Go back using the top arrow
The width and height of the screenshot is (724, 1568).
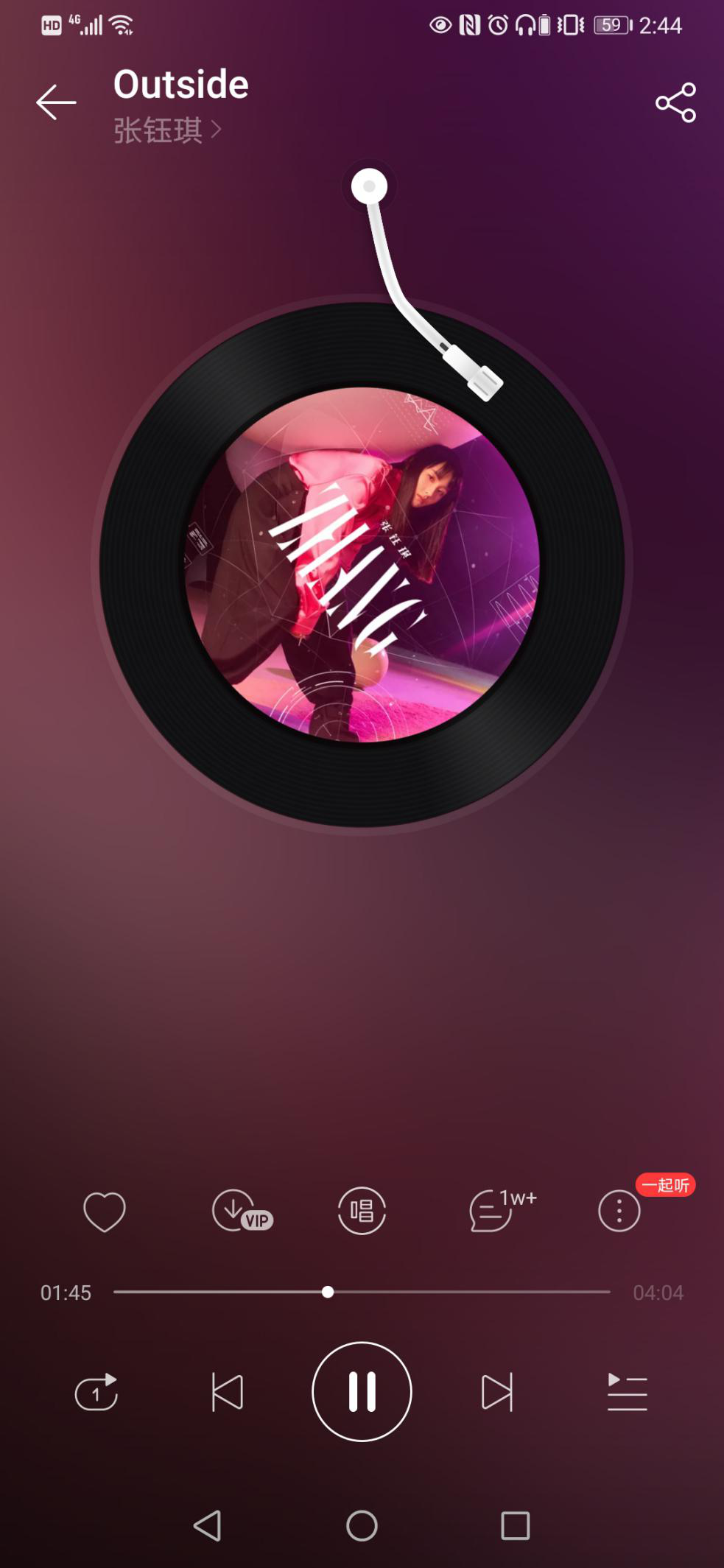coord(56,102)
